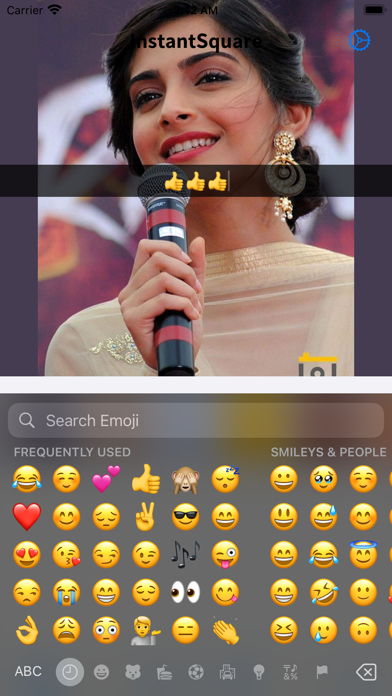
Task: Tap the thumbs-up caption text field
Action: (196, 181)
